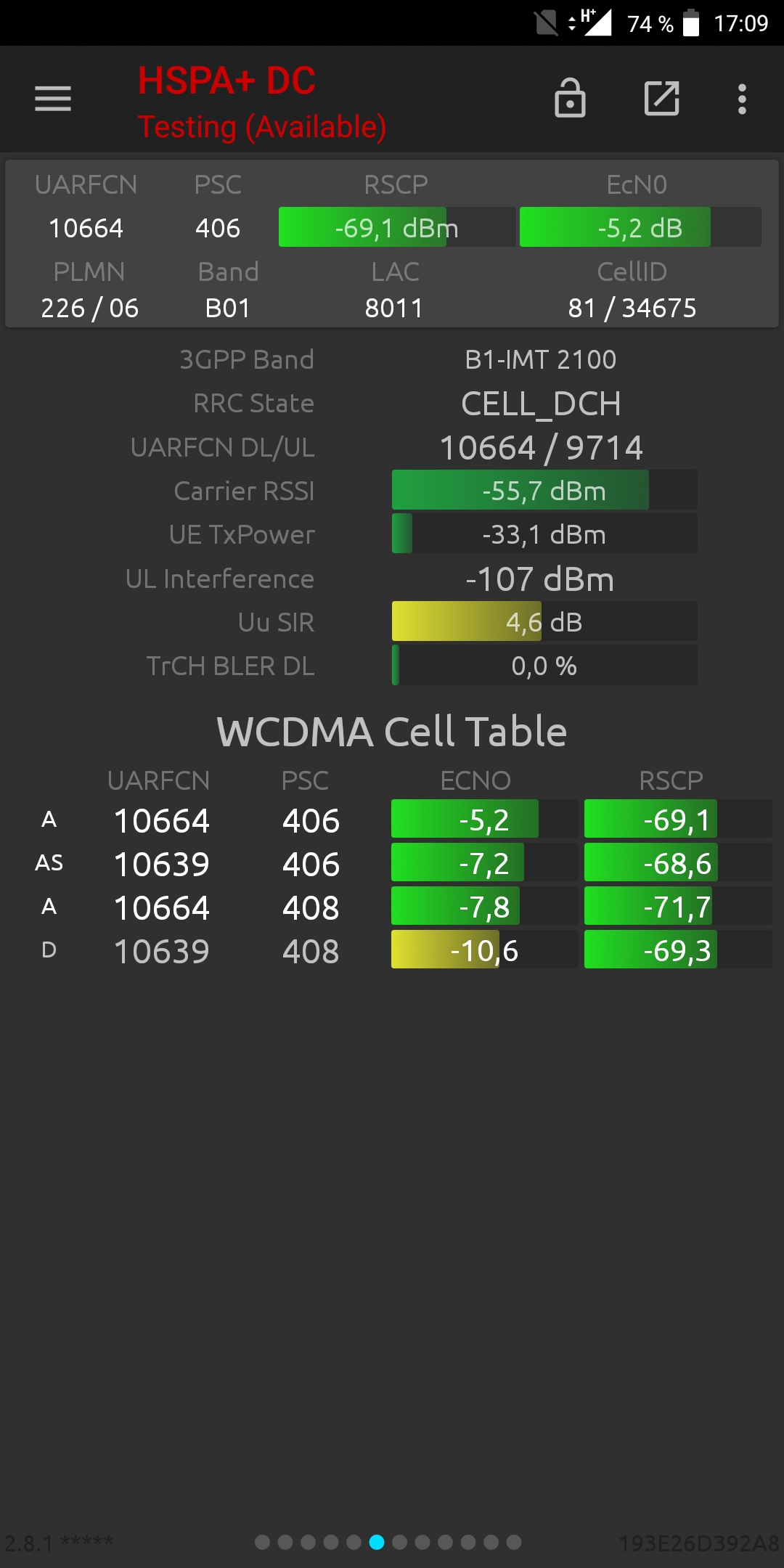Tap the export share icon
The height and width of the screenshot is (1568, 784).
(x=662, y=98)
